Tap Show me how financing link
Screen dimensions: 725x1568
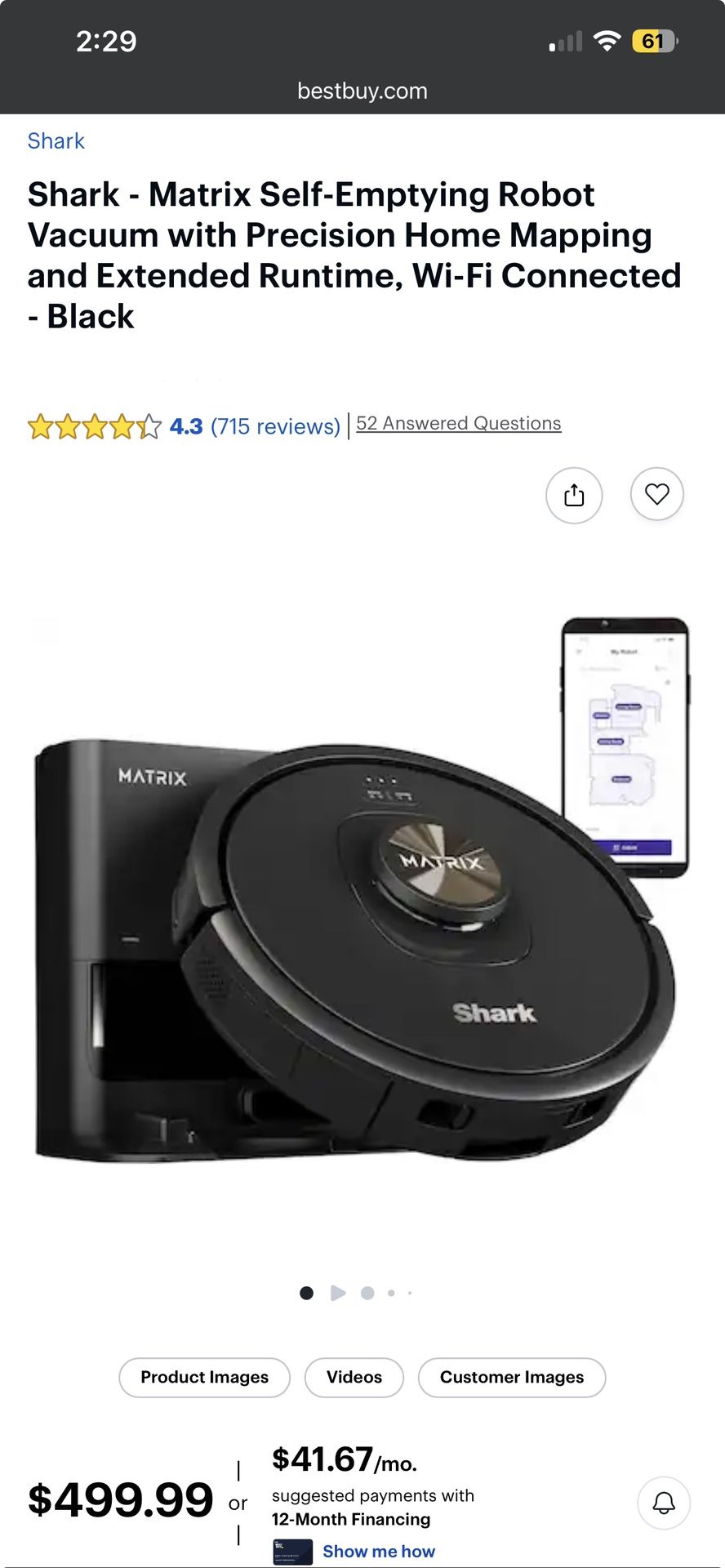(x=379, y=1552)
